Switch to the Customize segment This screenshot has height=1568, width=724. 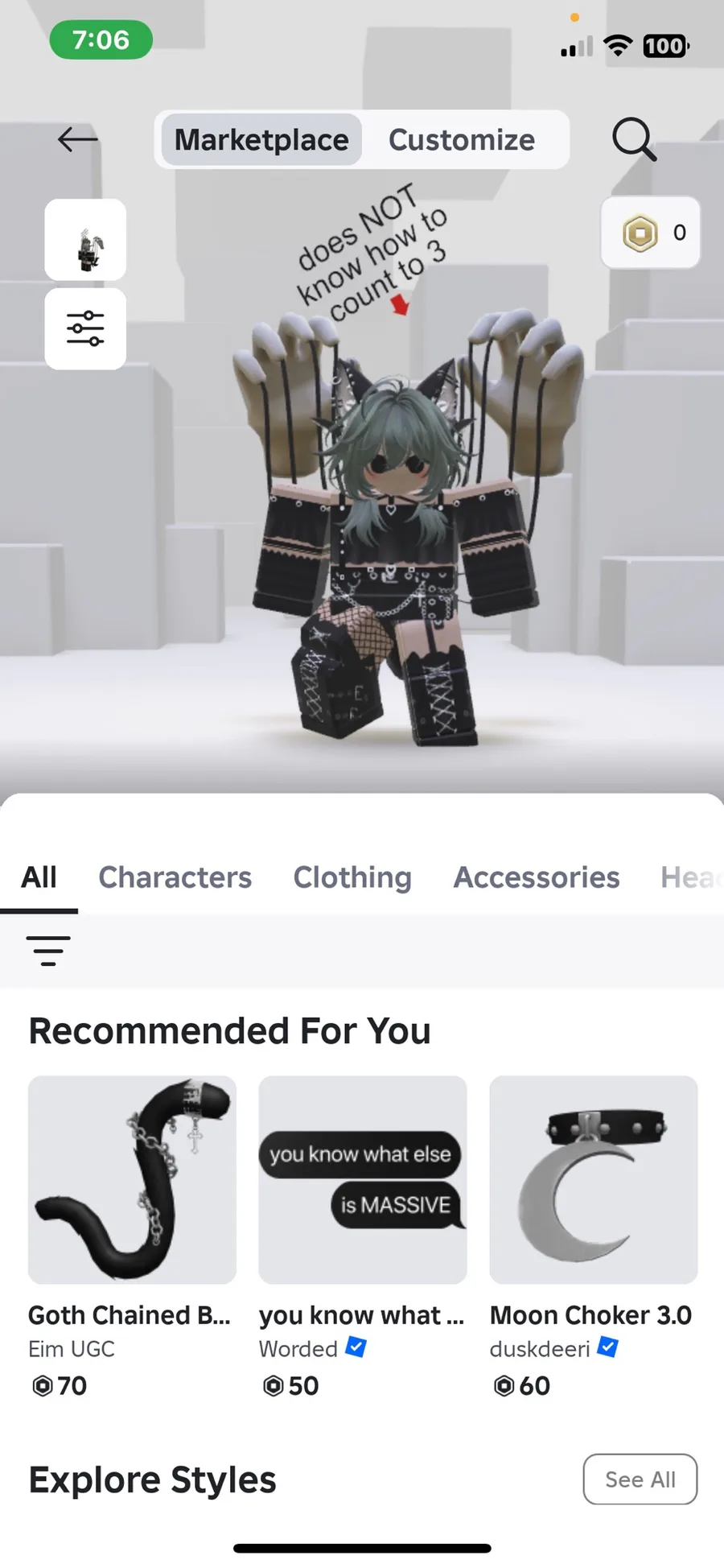462,140
